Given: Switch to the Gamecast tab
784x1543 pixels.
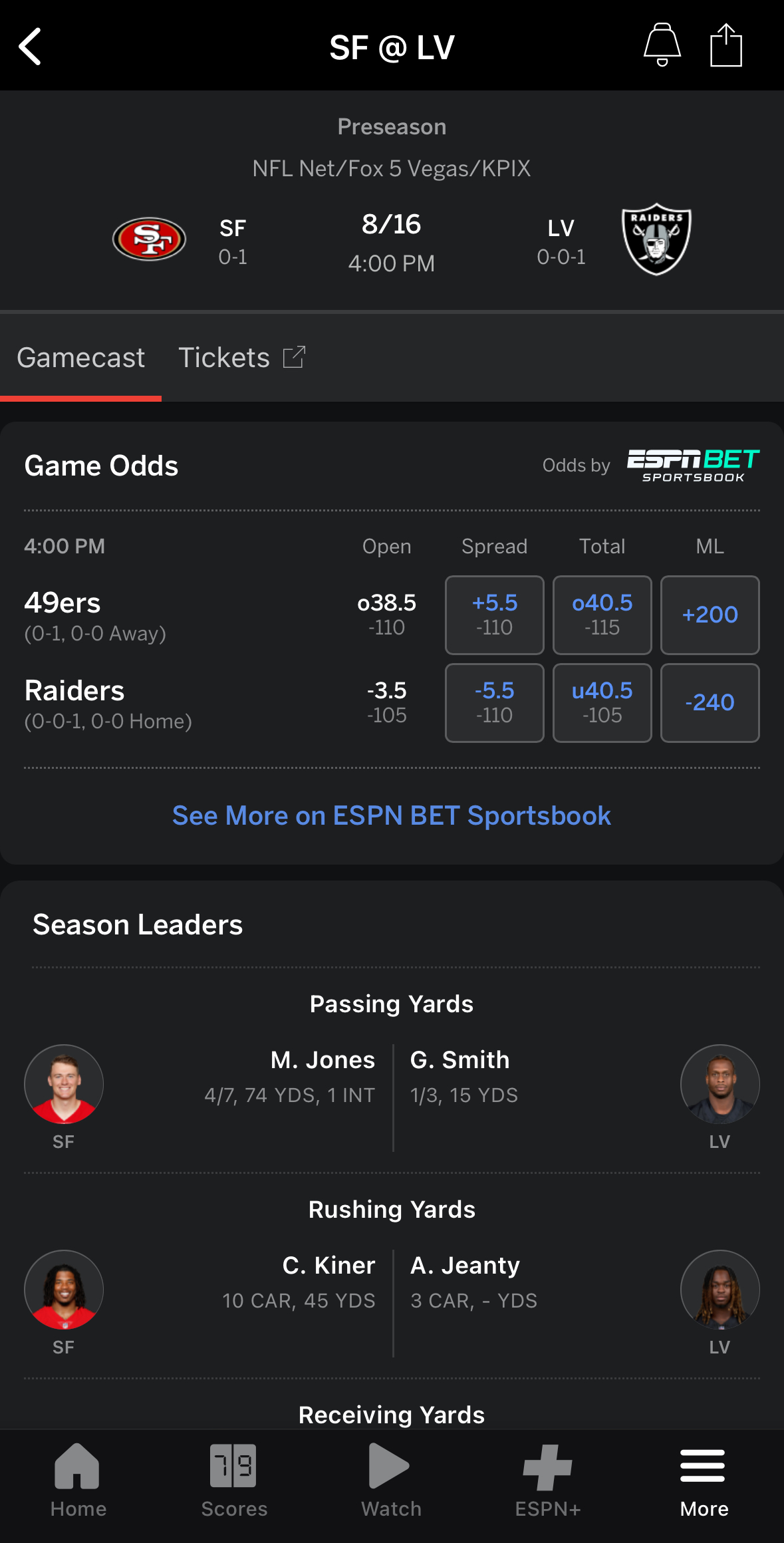Looking at the screenshot, I should [x=81, y=358].
